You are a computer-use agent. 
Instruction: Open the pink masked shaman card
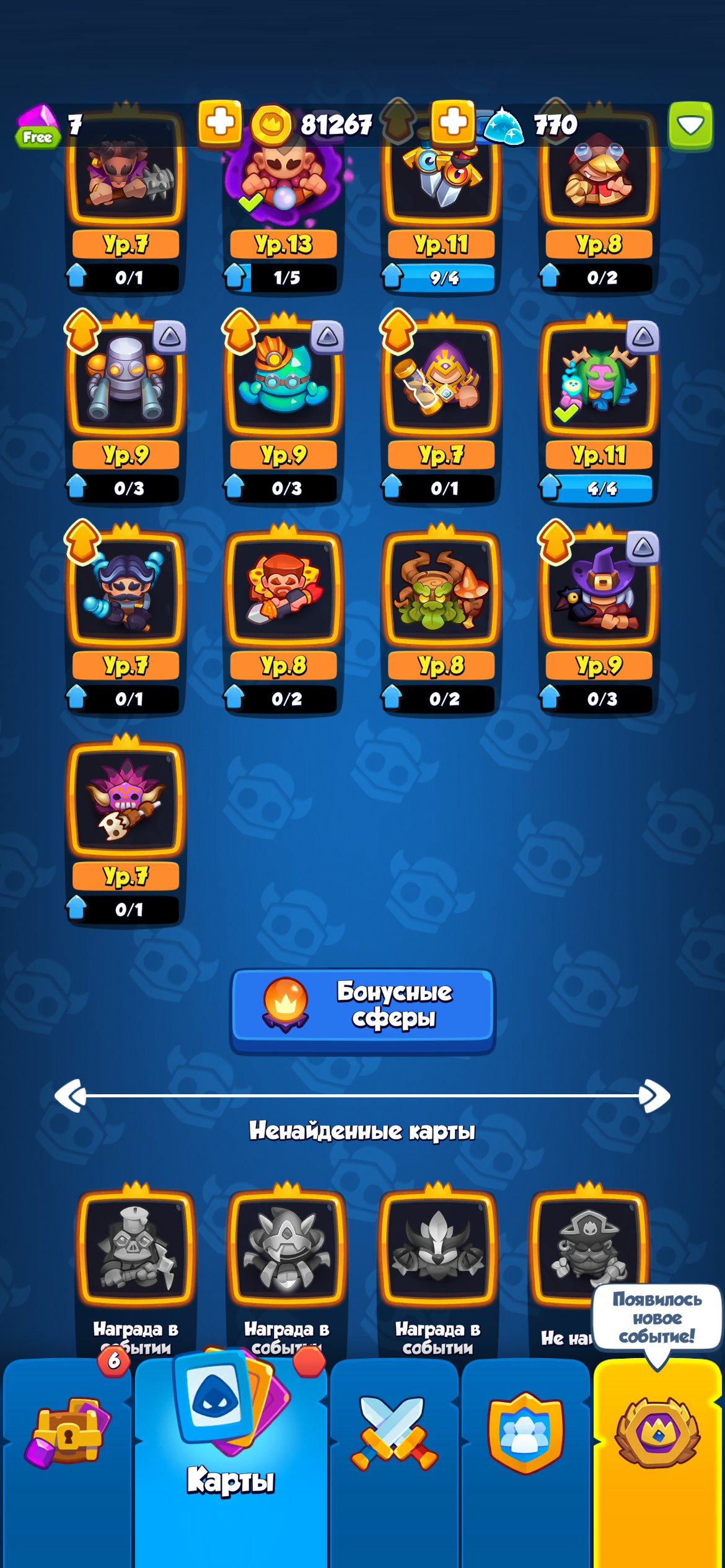126,829
